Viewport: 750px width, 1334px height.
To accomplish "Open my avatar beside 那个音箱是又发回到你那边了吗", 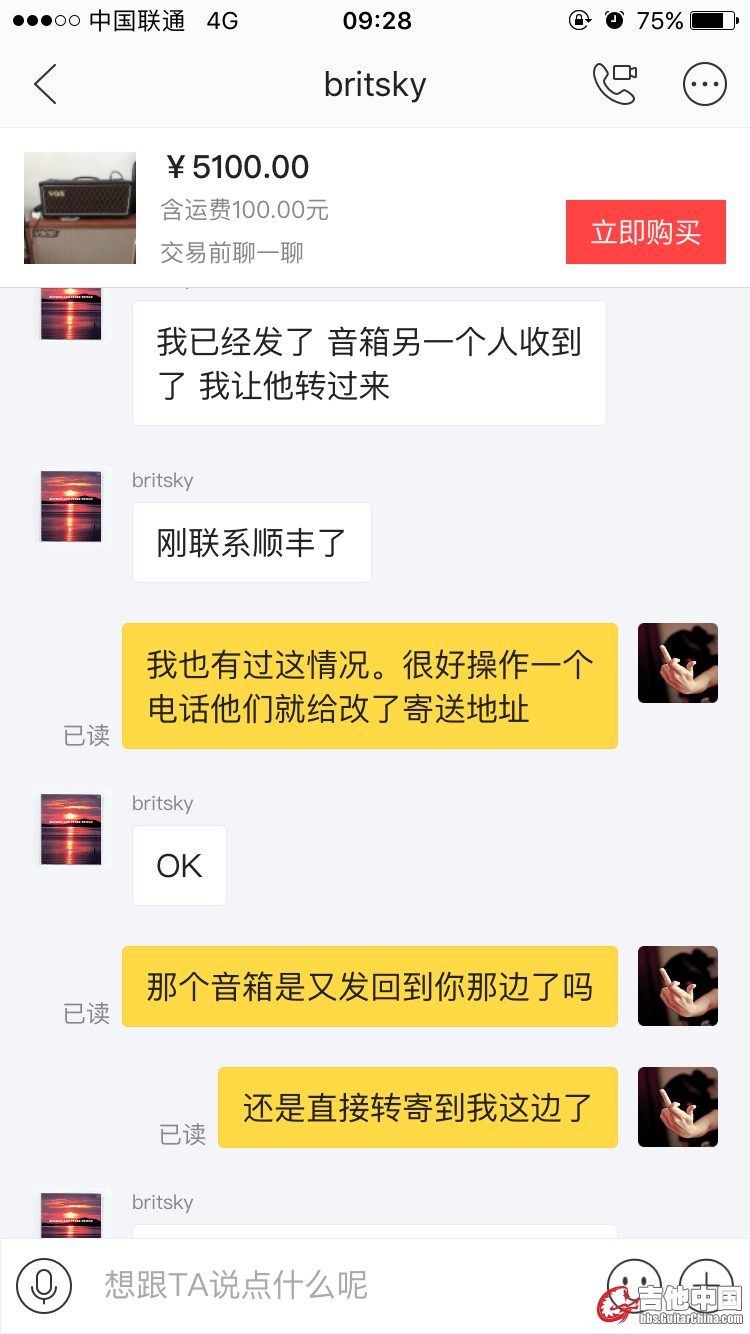I will (678, 986).
